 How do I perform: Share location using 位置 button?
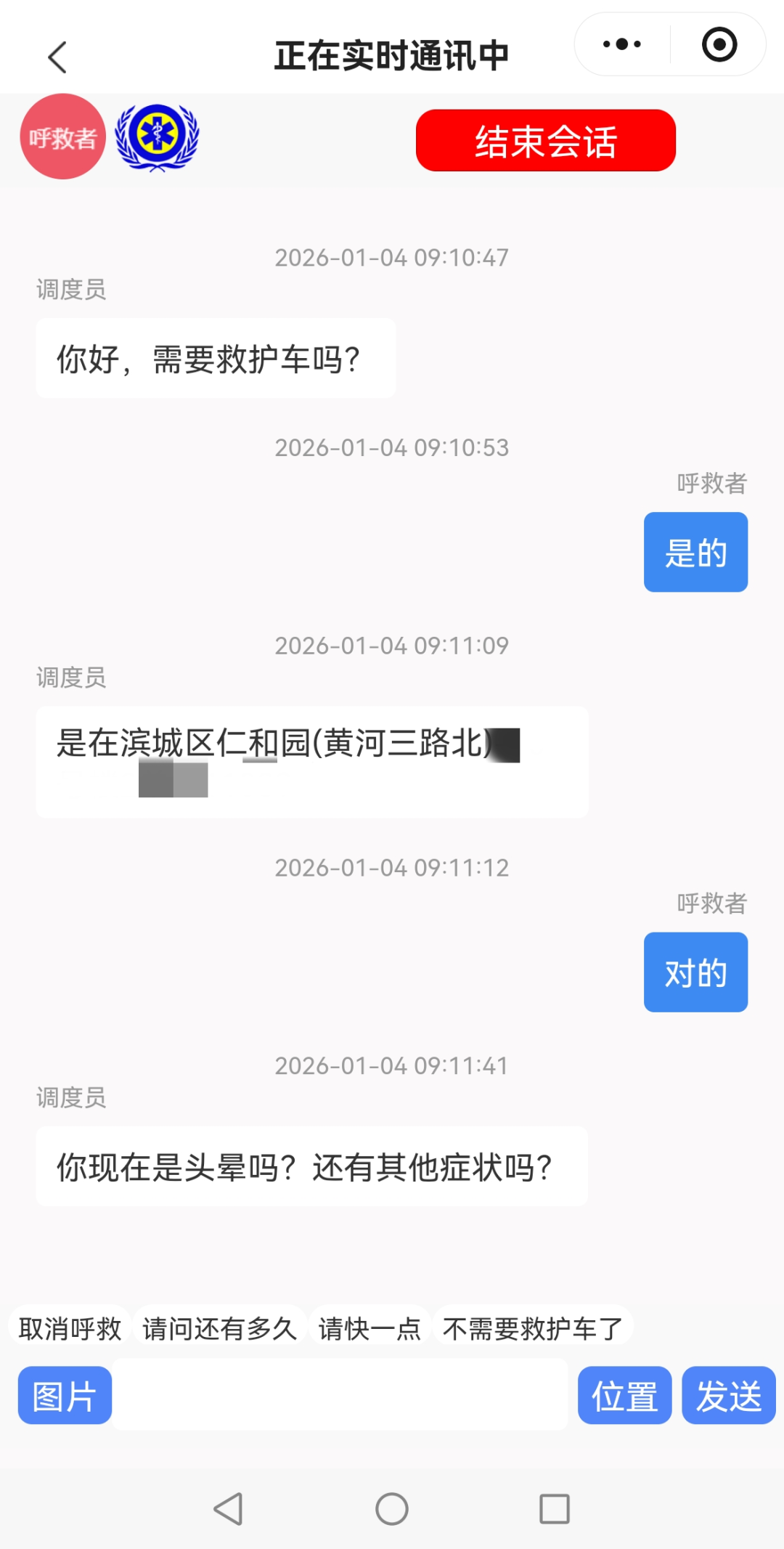point(624,1395)
